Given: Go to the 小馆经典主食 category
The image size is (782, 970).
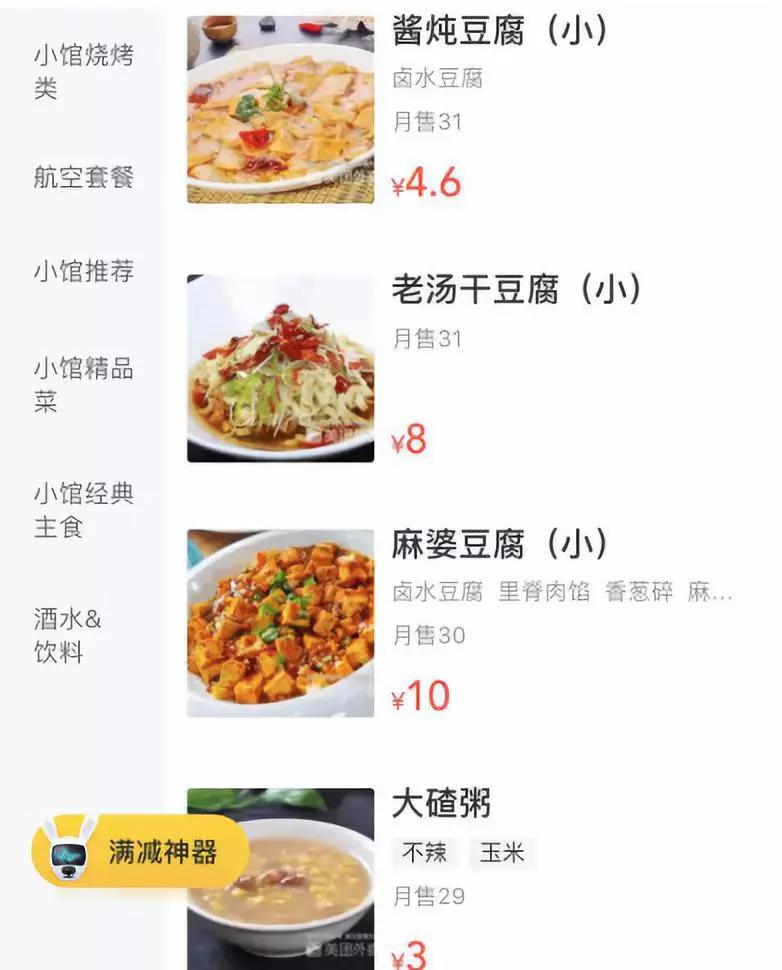Looking at the screenshot, I should (83, 510).
